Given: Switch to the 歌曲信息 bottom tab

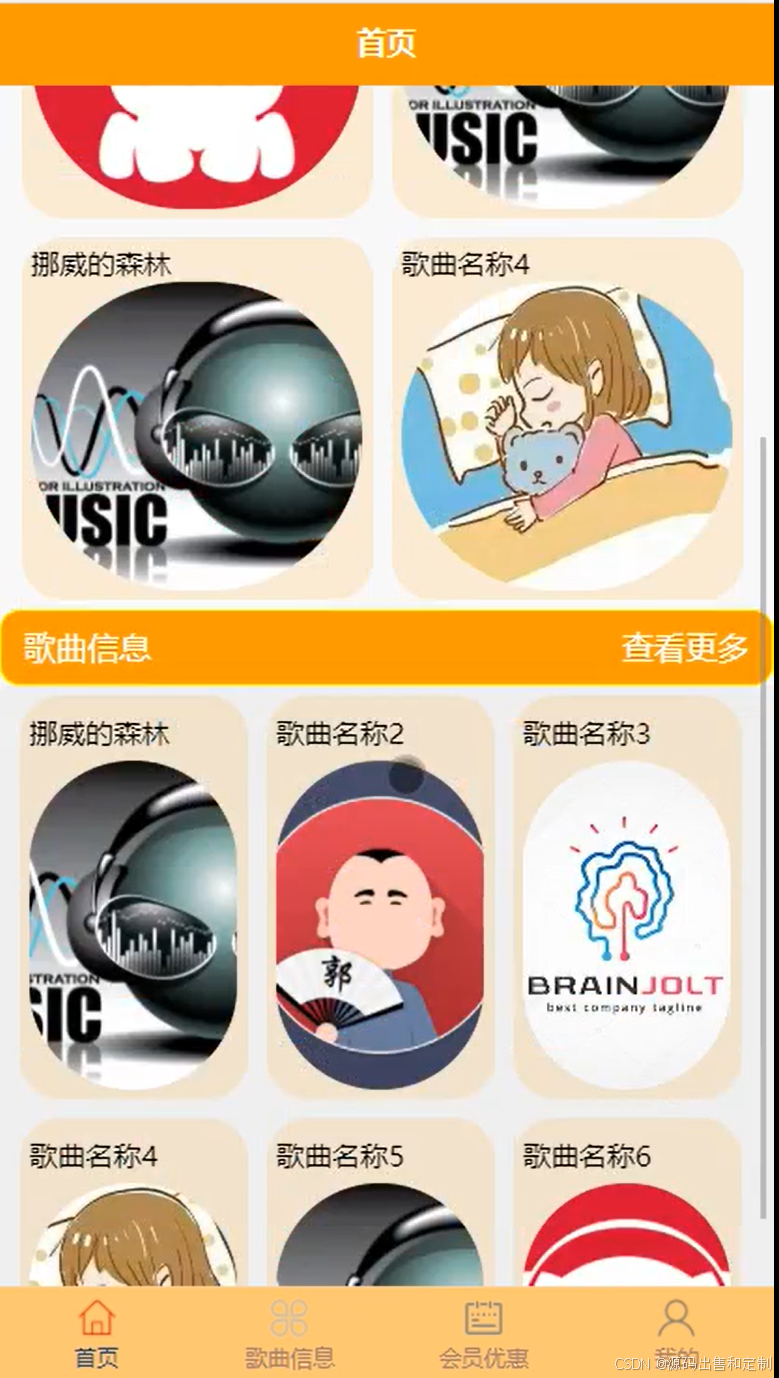Looking at the screenshot, I should pos(290,1333).
